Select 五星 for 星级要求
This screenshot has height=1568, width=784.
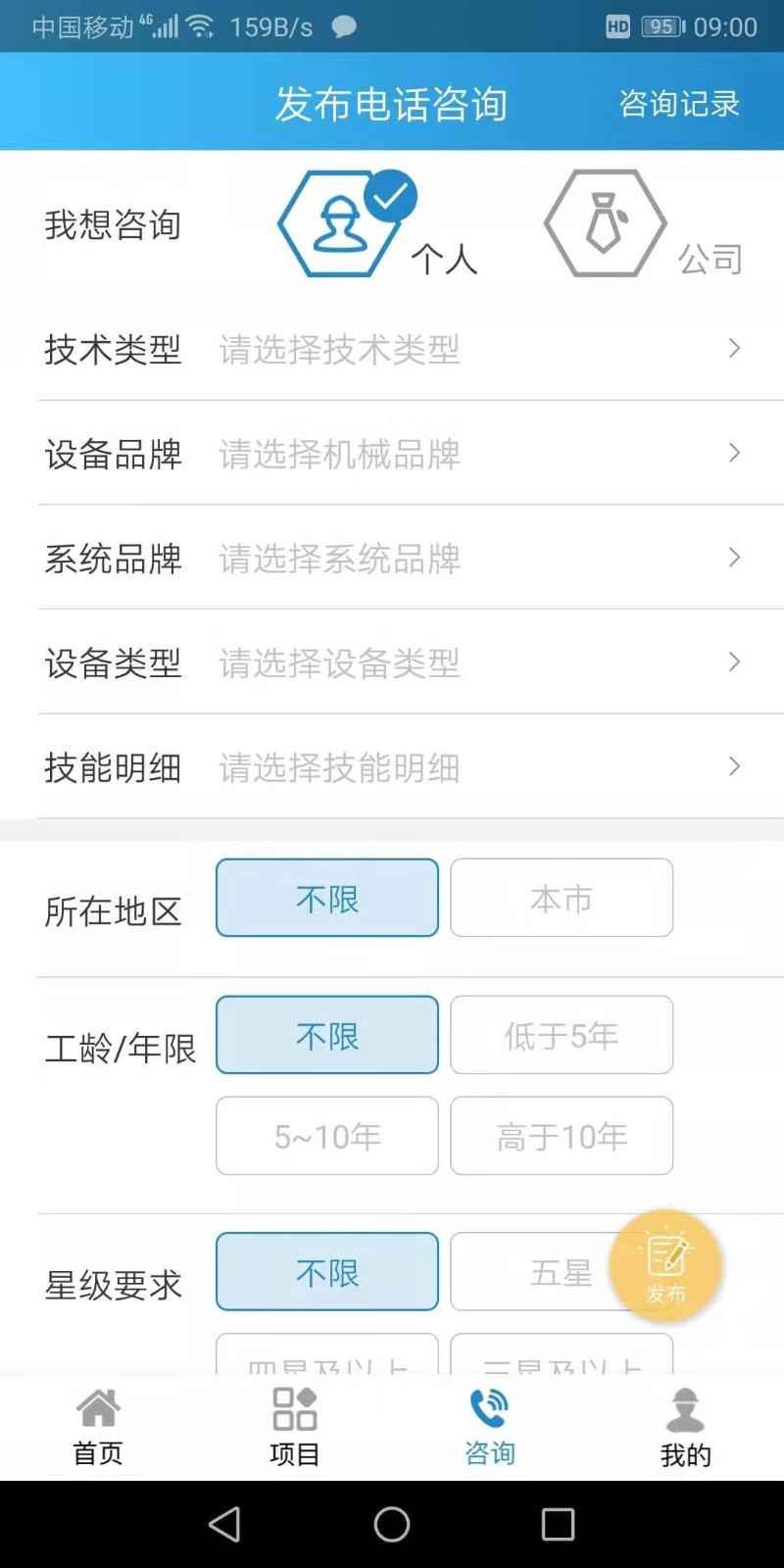coord(561,1271)
